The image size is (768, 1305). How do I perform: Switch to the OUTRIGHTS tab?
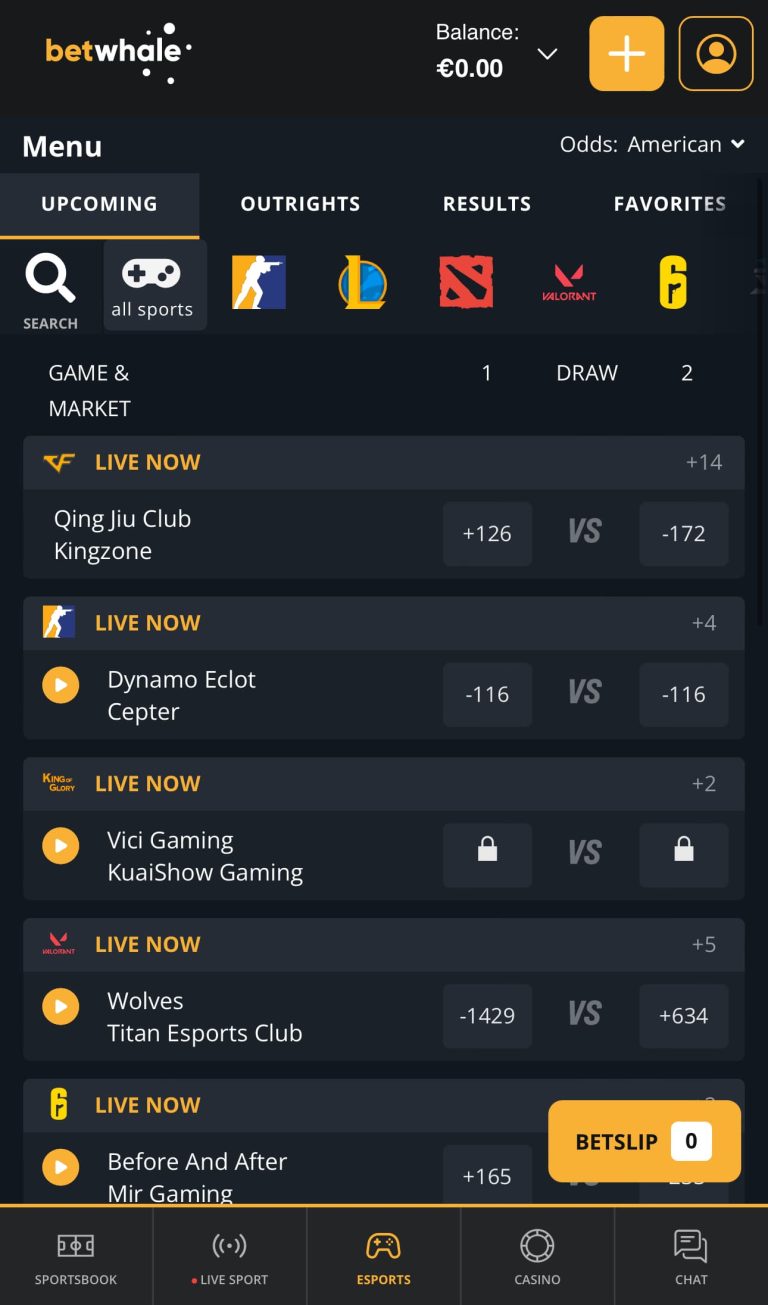(x=300, y=203)
